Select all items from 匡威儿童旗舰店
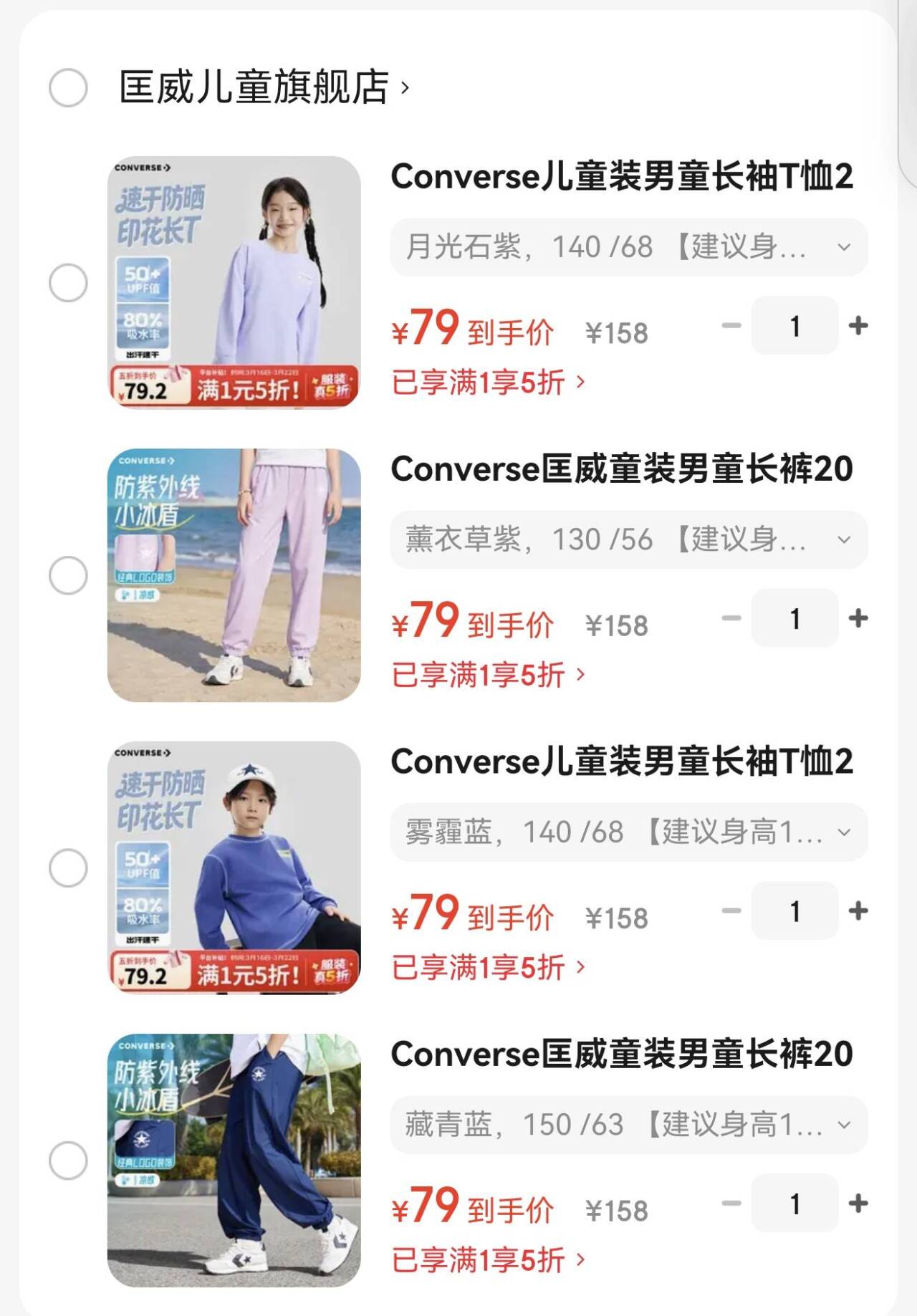The width and height of the screenshot is (917, 1316). pyautogui.click(x=68, y=88)
